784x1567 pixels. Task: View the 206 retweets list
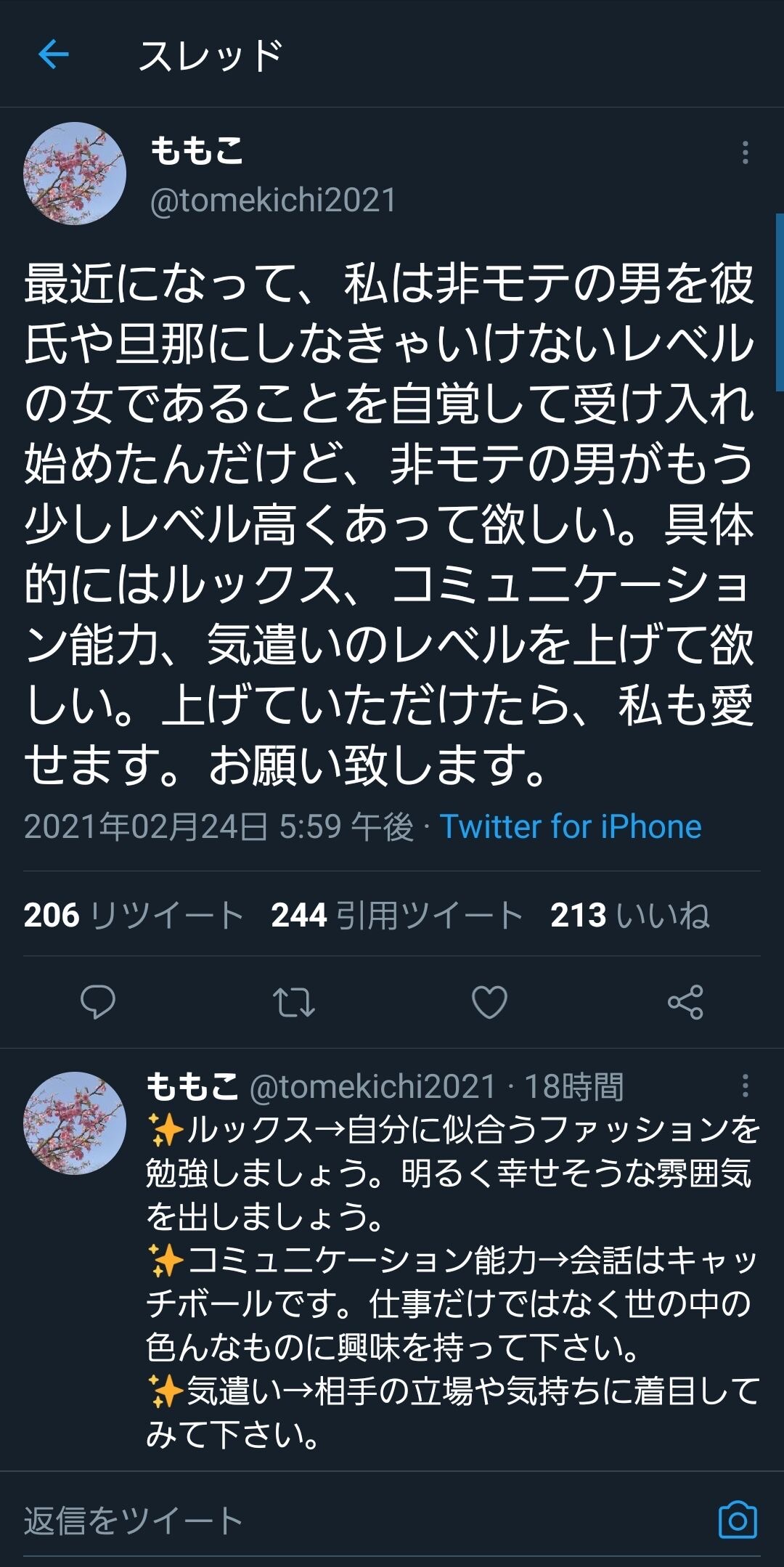134,915
